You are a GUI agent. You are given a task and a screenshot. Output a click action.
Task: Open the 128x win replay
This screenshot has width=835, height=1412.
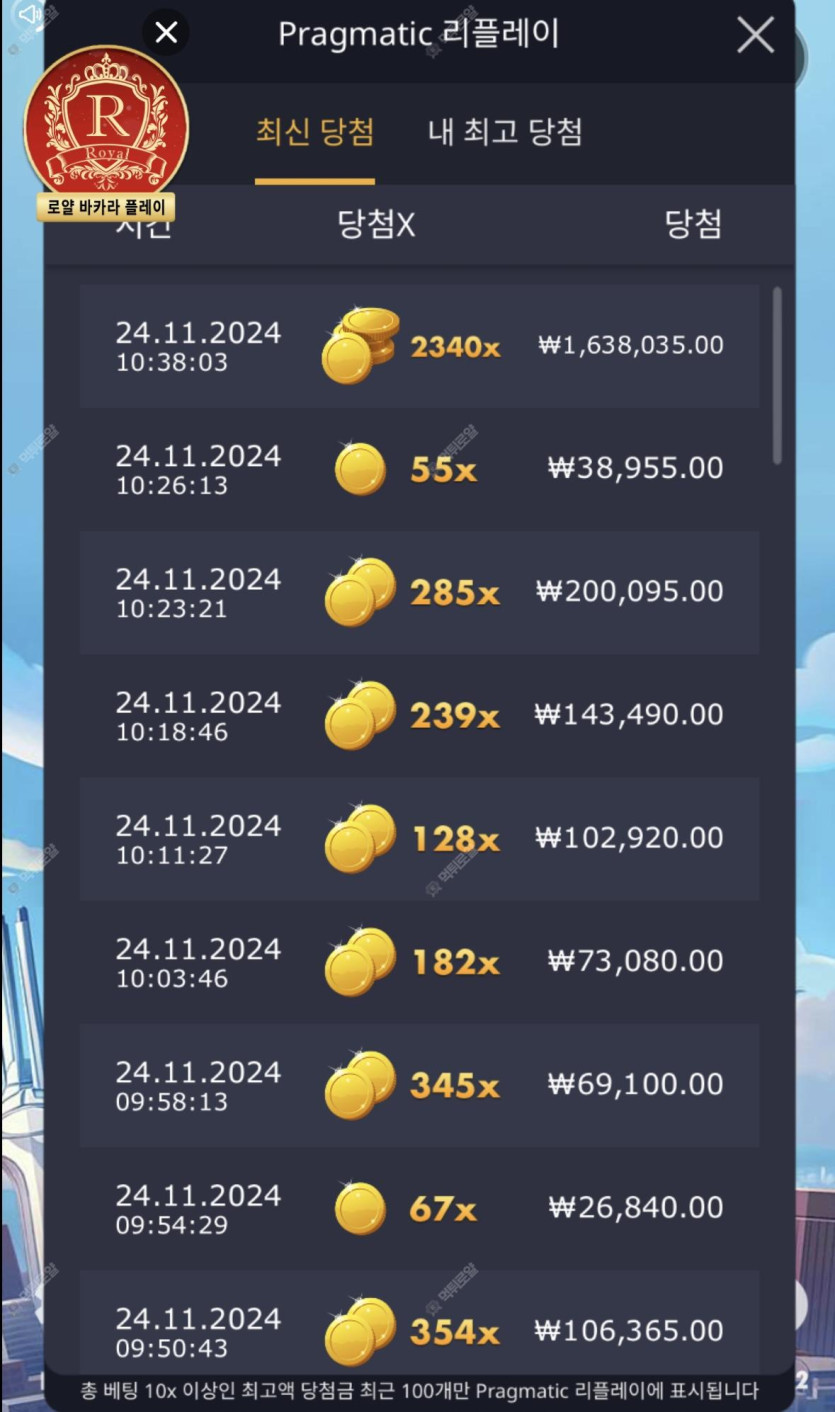pyautogui.click(x=419, y=838)
